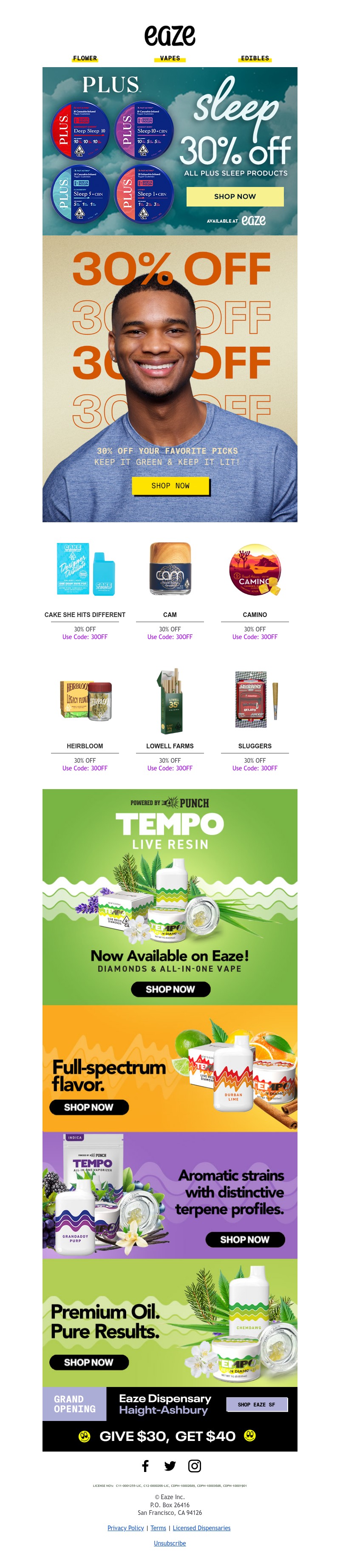Image resolution: width=340 pixels, height=1568 pixels.
Task: Tap Shop Now on Tempo Live Resin banner
Action: 170,989
